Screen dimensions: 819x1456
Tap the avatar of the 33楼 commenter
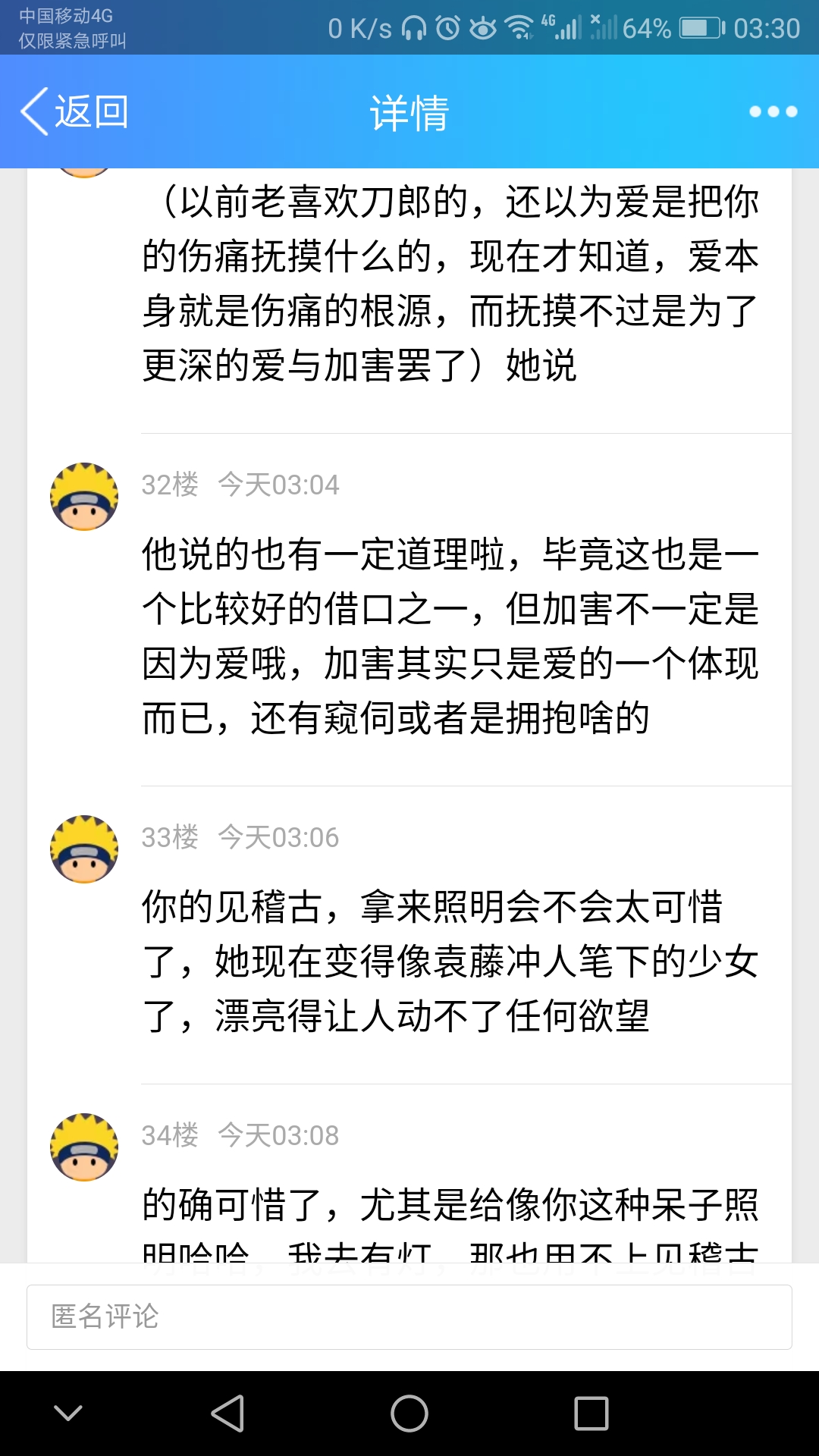click(84, 849)
